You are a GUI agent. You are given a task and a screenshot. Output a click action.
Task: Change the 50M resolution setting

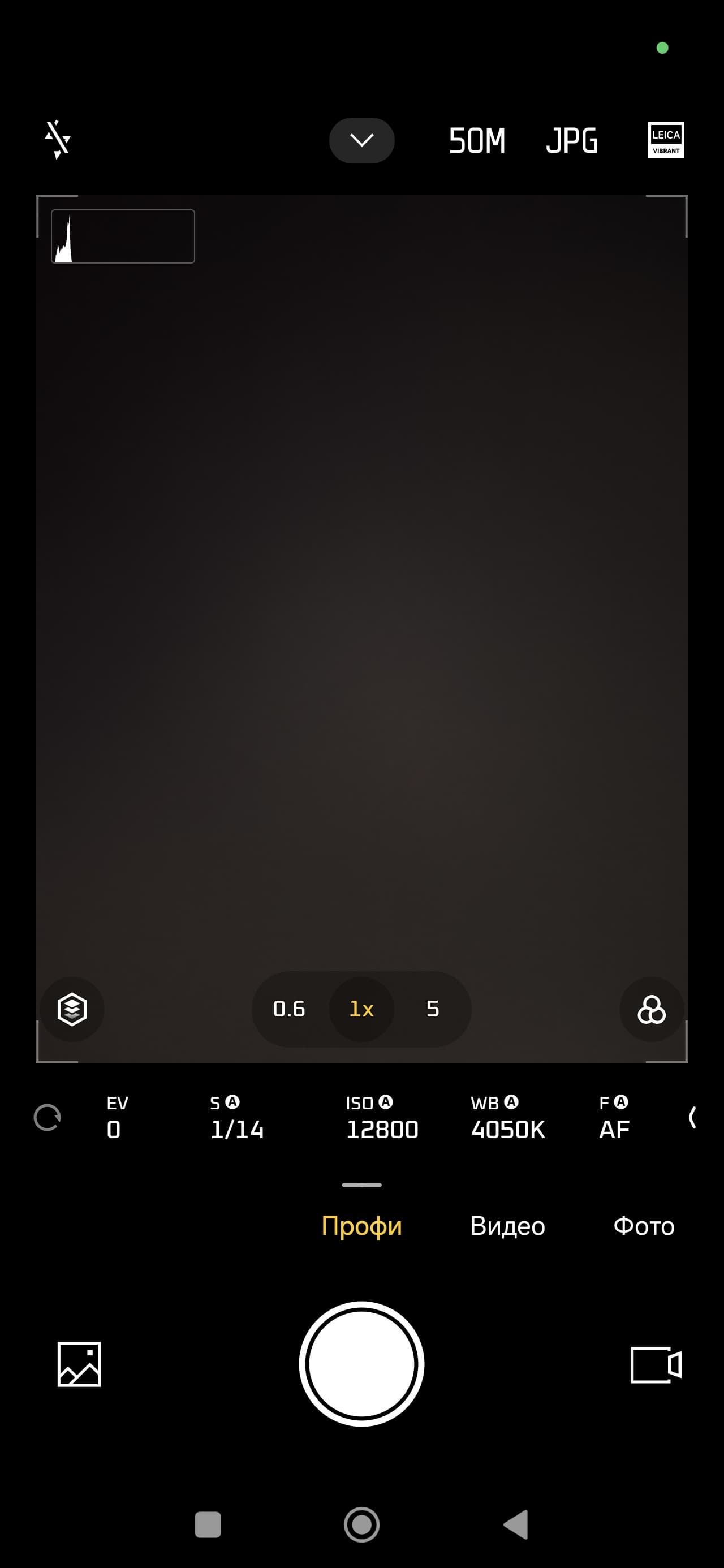pyautogui.click(x=477, y=141)
